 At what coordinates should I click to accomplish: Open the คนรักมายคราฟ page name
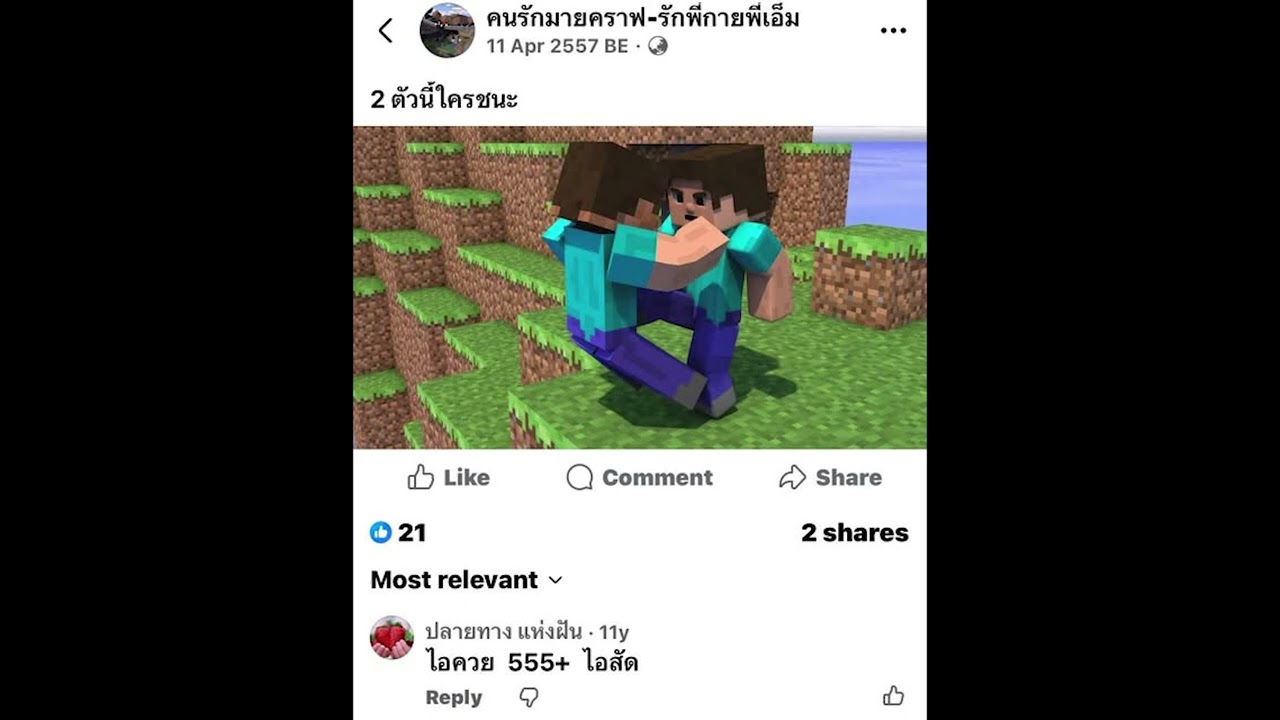tap(642, 17)
